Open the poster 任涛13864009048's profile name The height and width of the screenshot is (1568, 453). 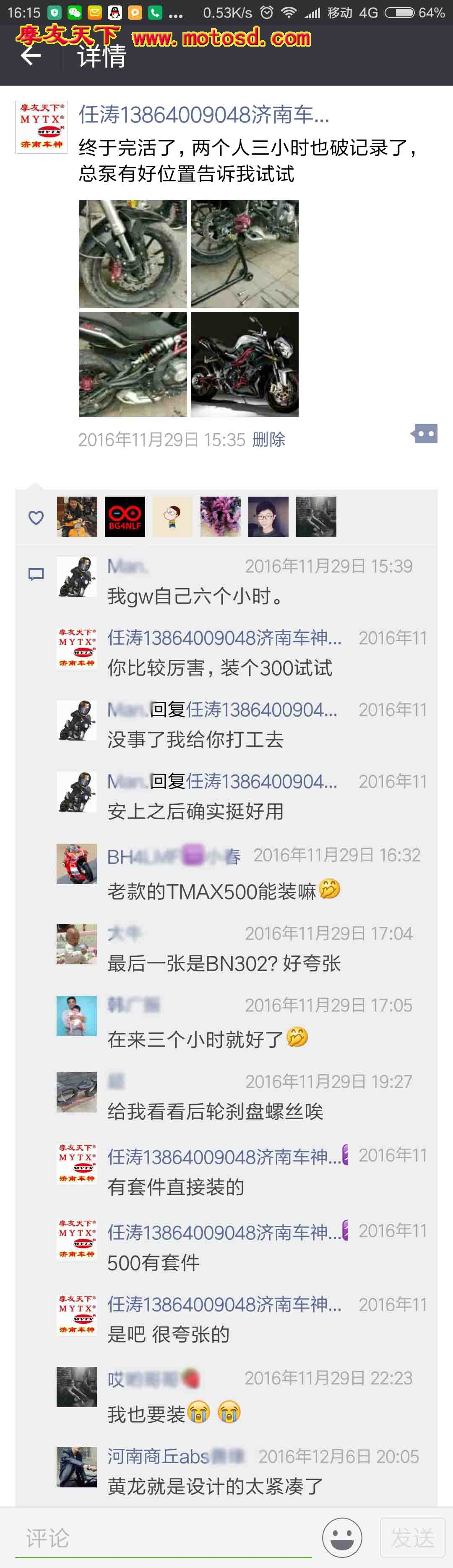[204, 115]
